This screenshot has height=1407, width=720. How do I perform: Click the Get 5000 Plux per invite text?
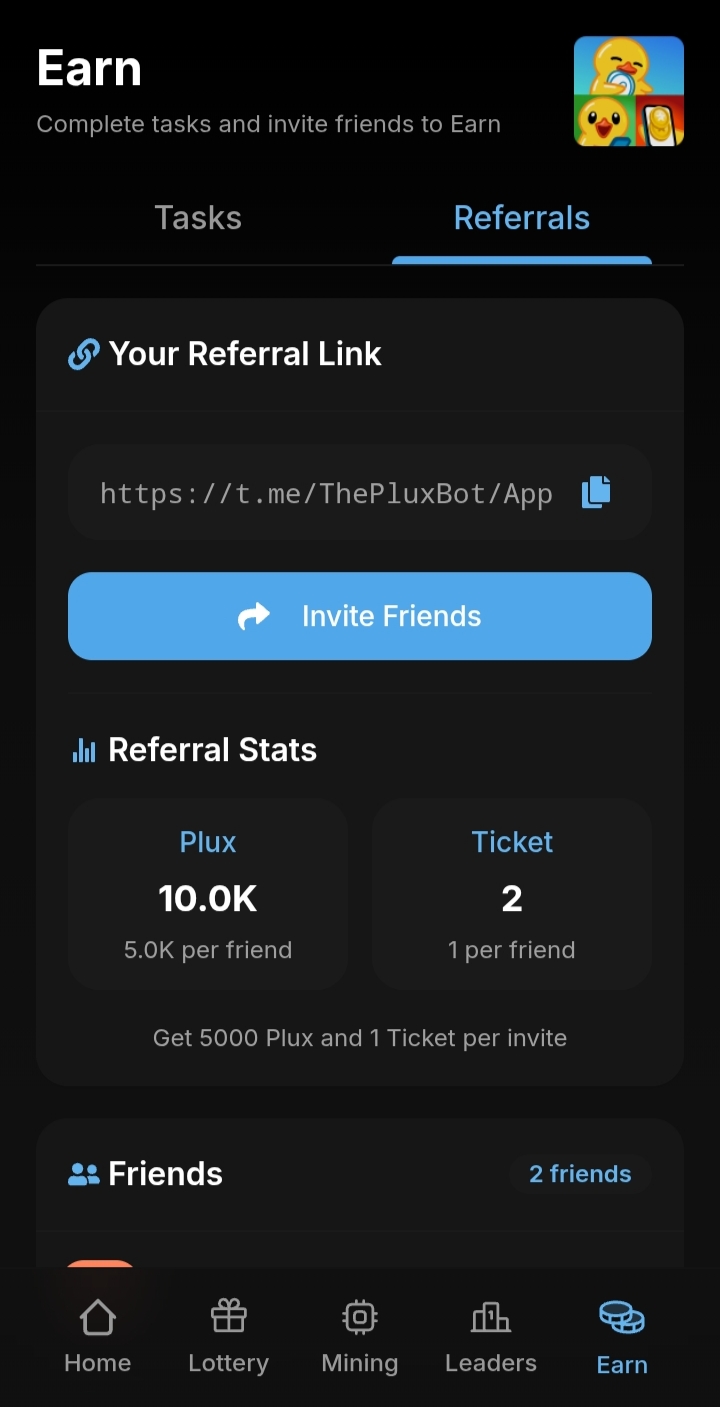[360, 1038]
